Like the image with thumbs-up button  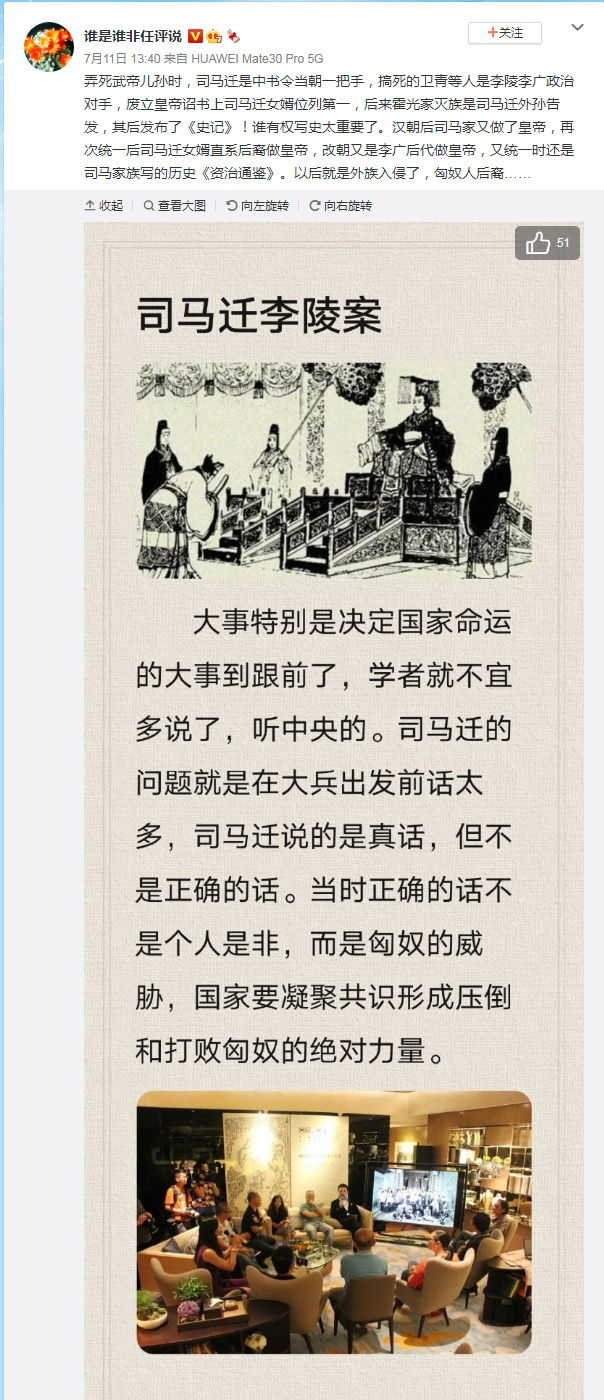[x=547, y=243]
